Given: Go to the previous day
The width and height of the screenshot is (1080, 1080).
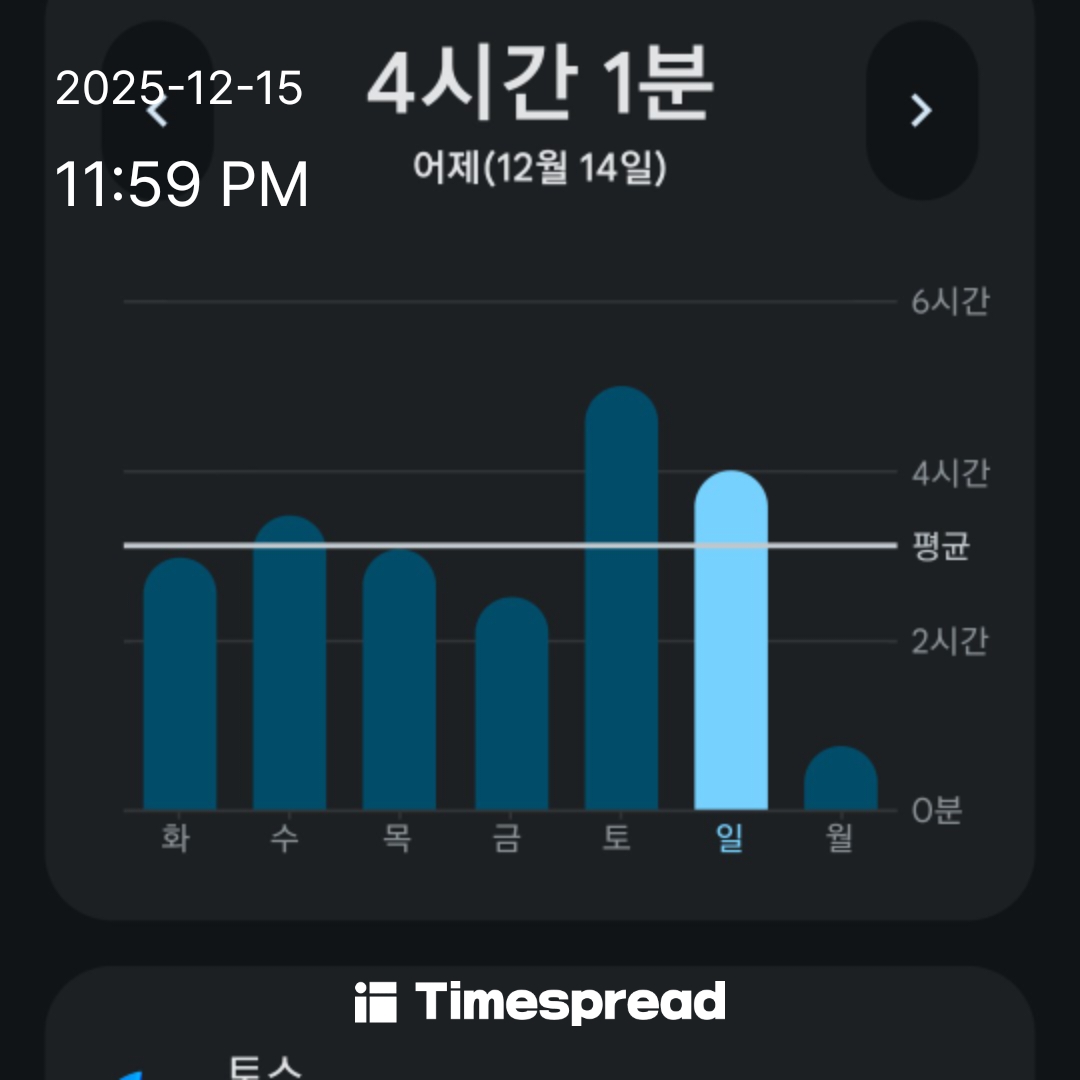Looking at the screenshot, I should click(158, 110).
